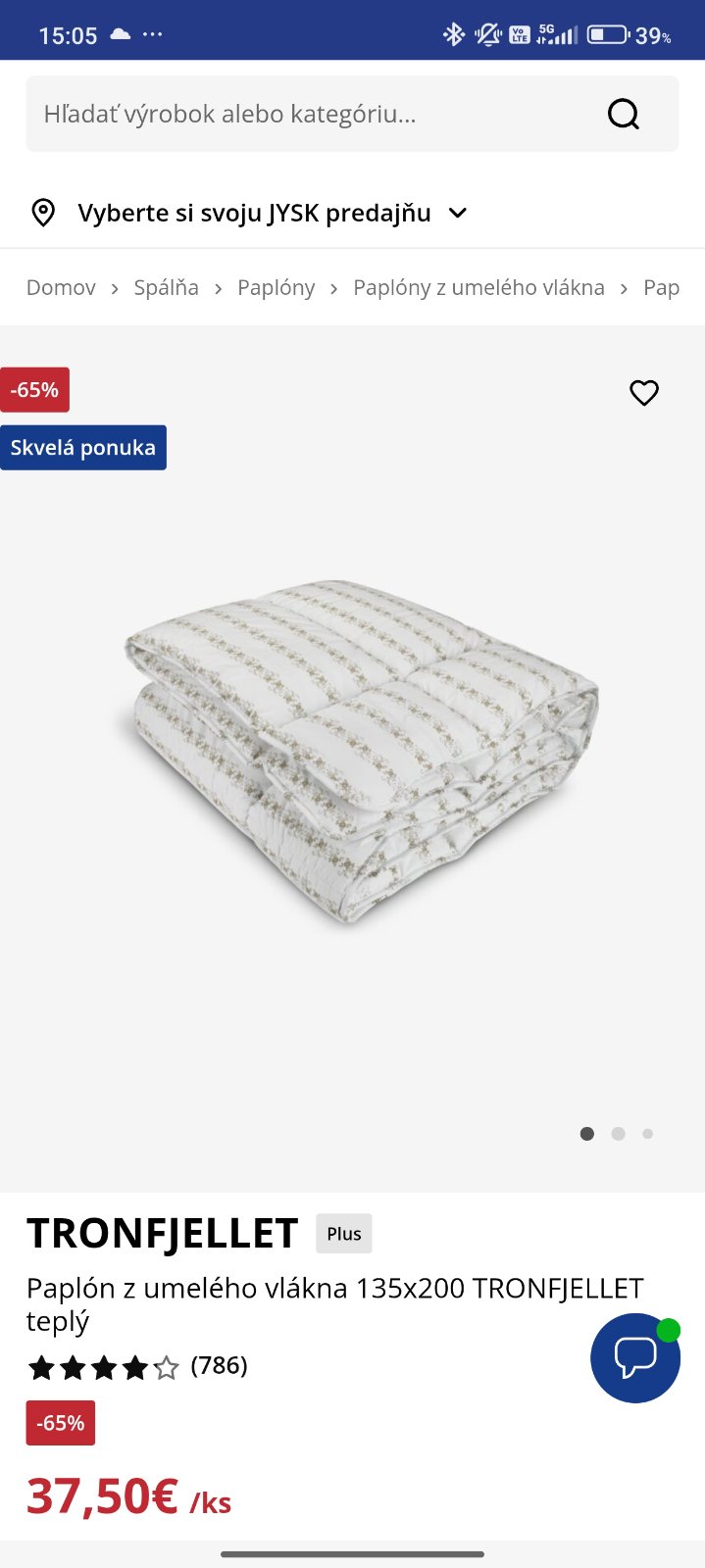The height and width of the screenshot is (1568, 705).
Task: Open the TRONFJELLET duvet product image
Action: click(361, 750)
